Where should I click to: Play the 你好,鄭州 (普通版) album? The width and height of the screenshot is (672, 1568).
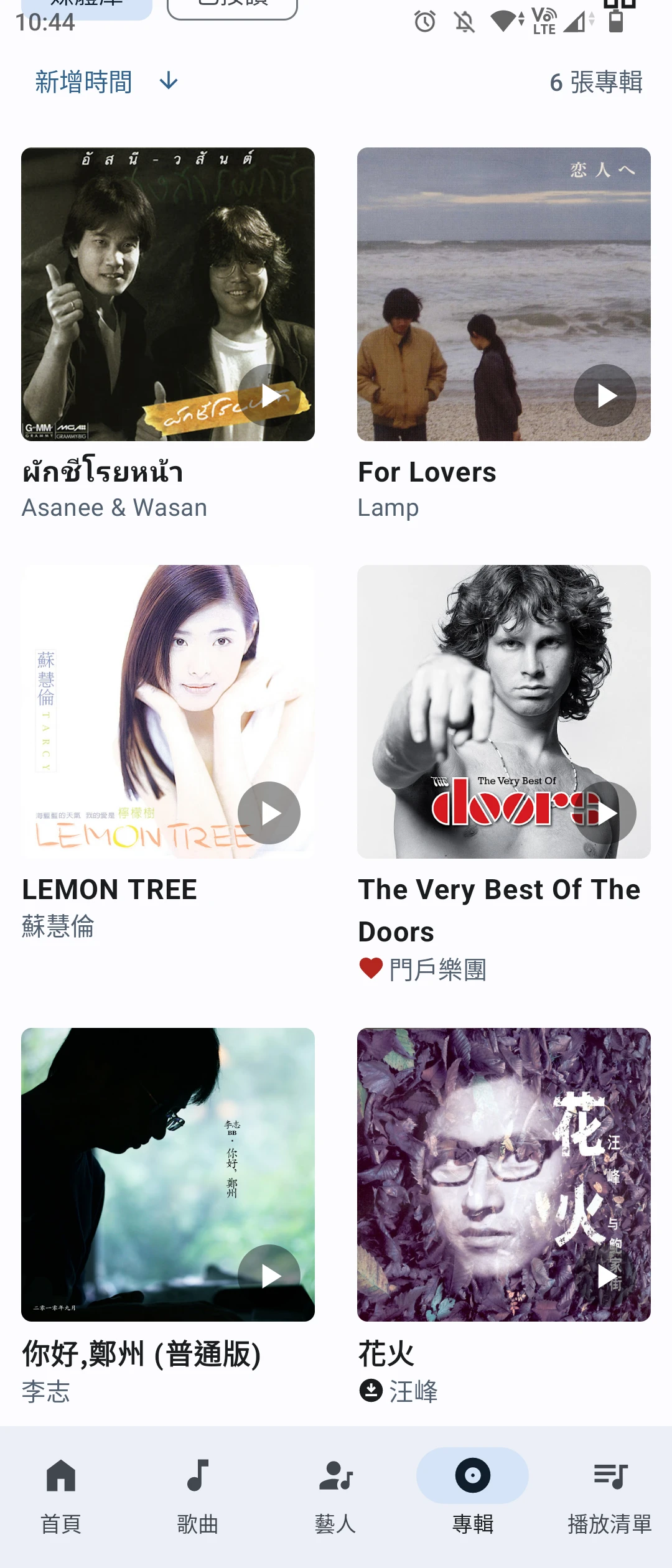coord(269,1276)
